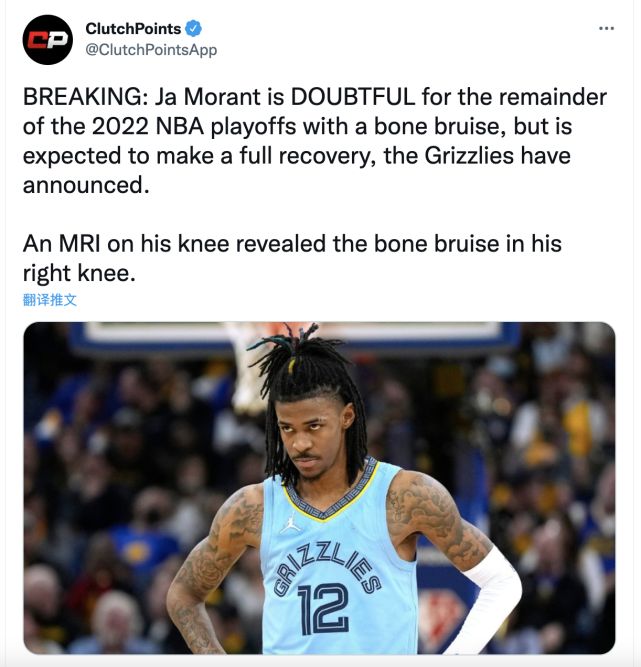Translate this tweet via 翻译推文
641x667 pixels.
click(x=50, y=300)
